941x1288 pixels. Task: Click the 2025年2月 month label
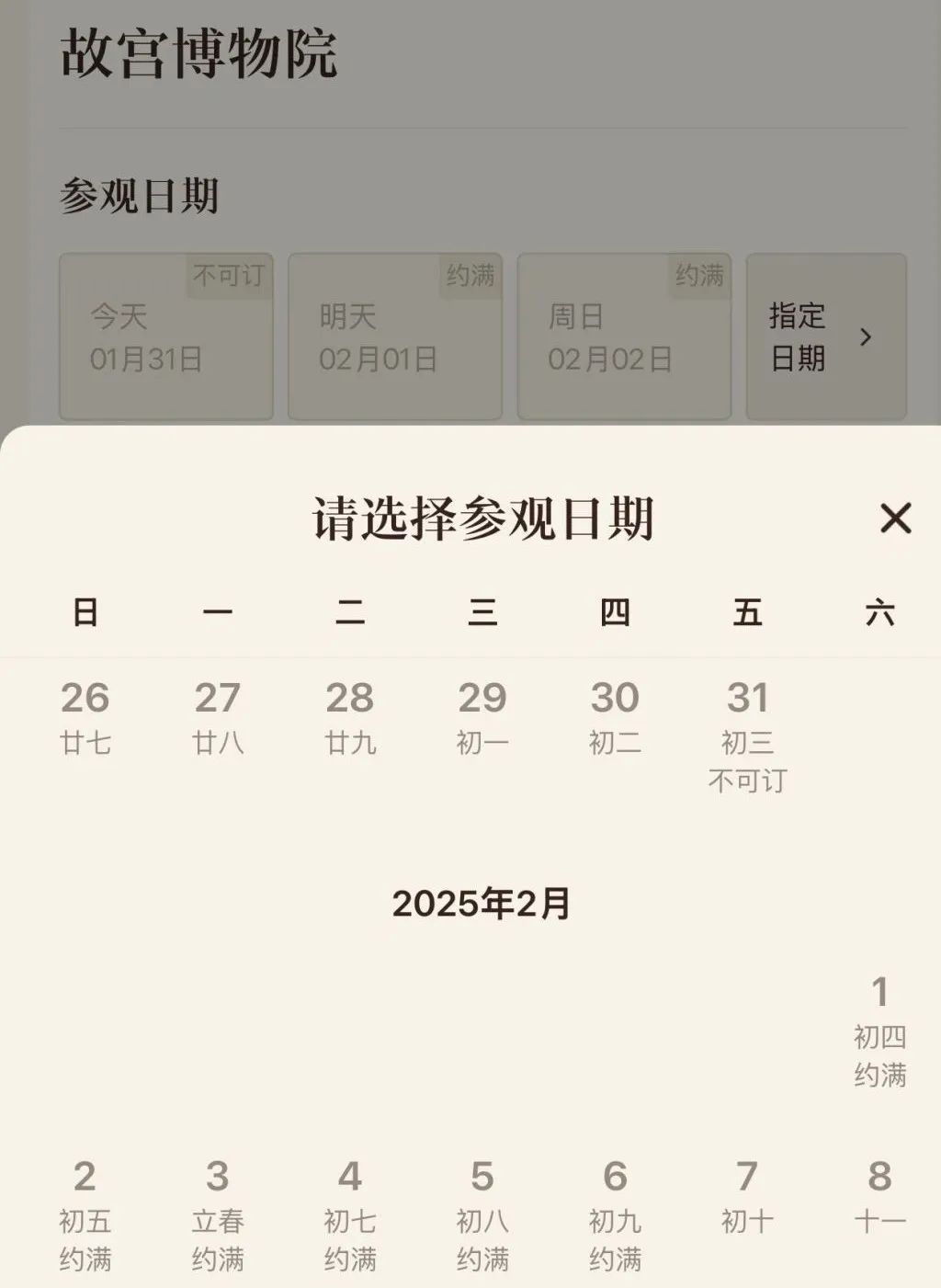(x=482, y=905)
